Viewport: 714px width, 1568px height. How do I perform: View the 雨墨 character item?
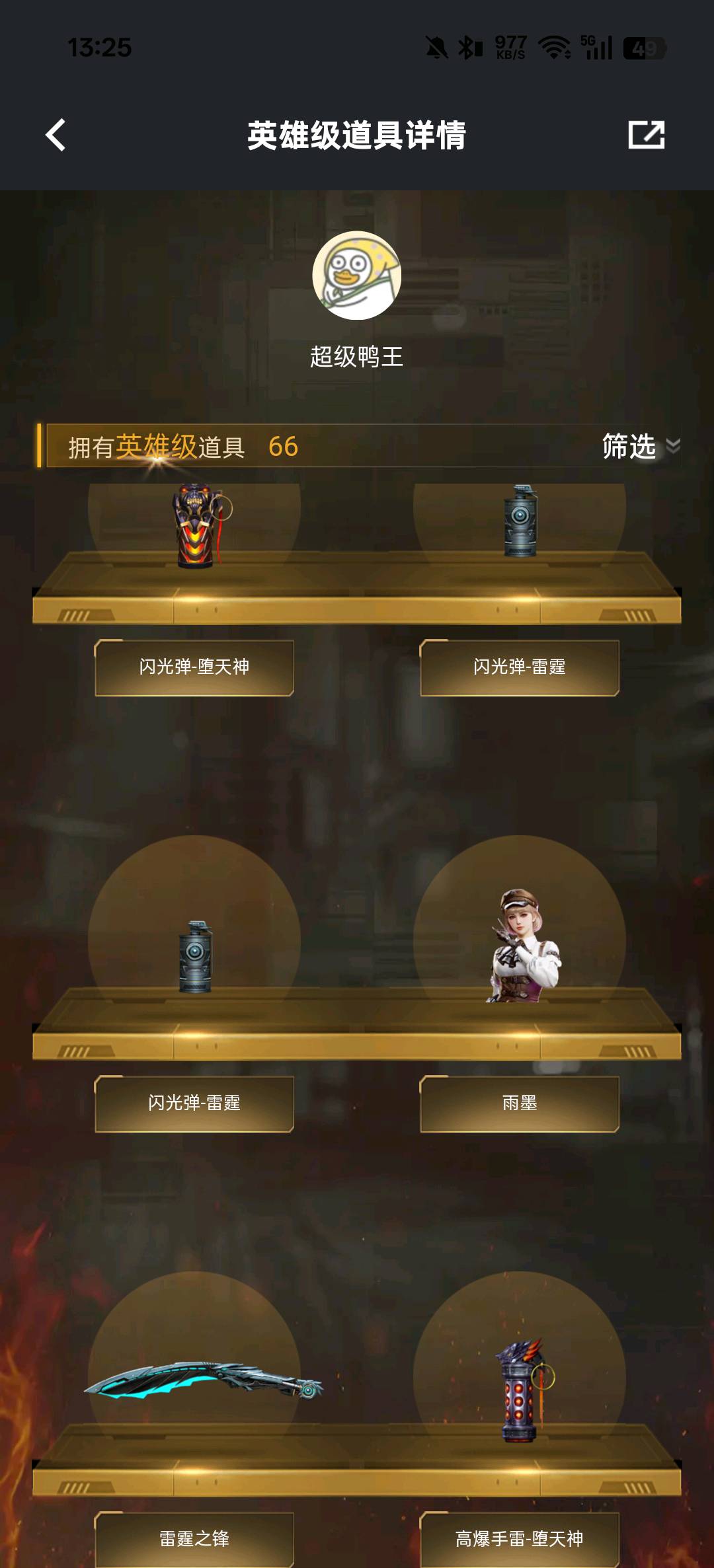520,1102
